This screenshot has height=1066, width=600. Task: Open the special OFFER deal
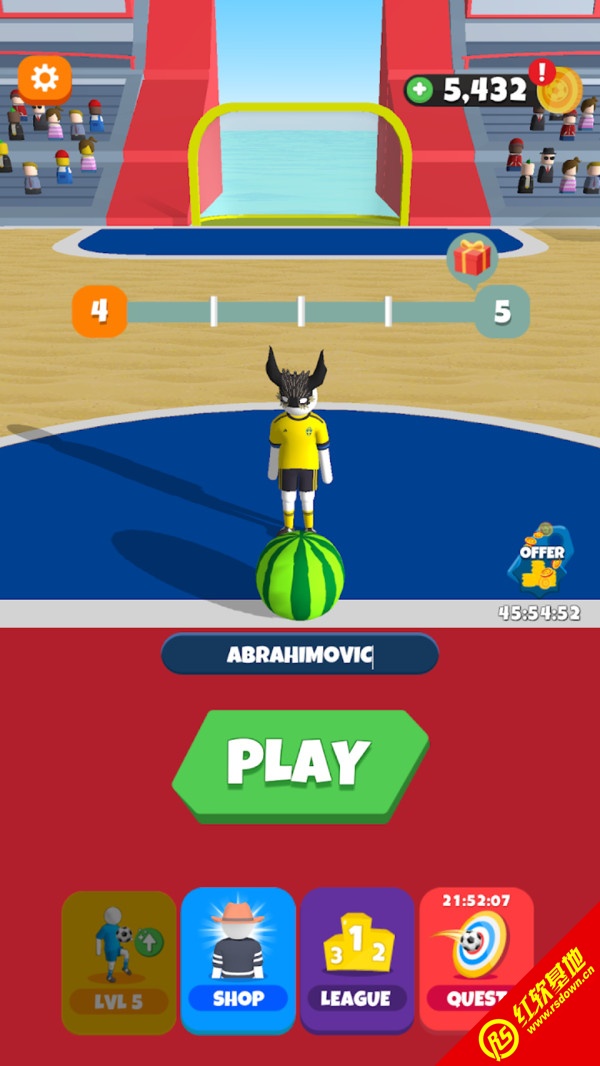click(x=541, y=562)
